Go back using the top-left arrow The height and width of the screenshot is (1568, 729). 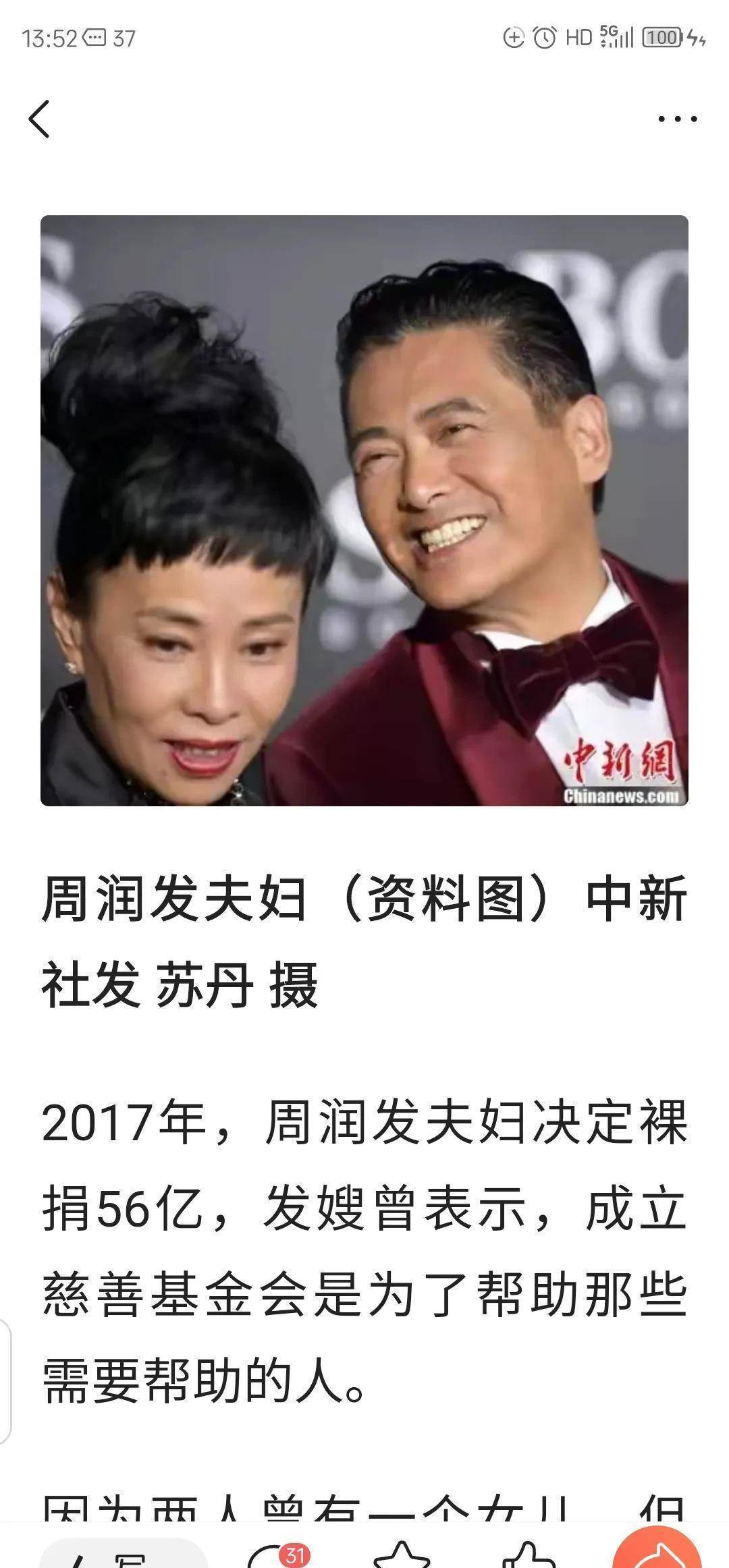39,119
